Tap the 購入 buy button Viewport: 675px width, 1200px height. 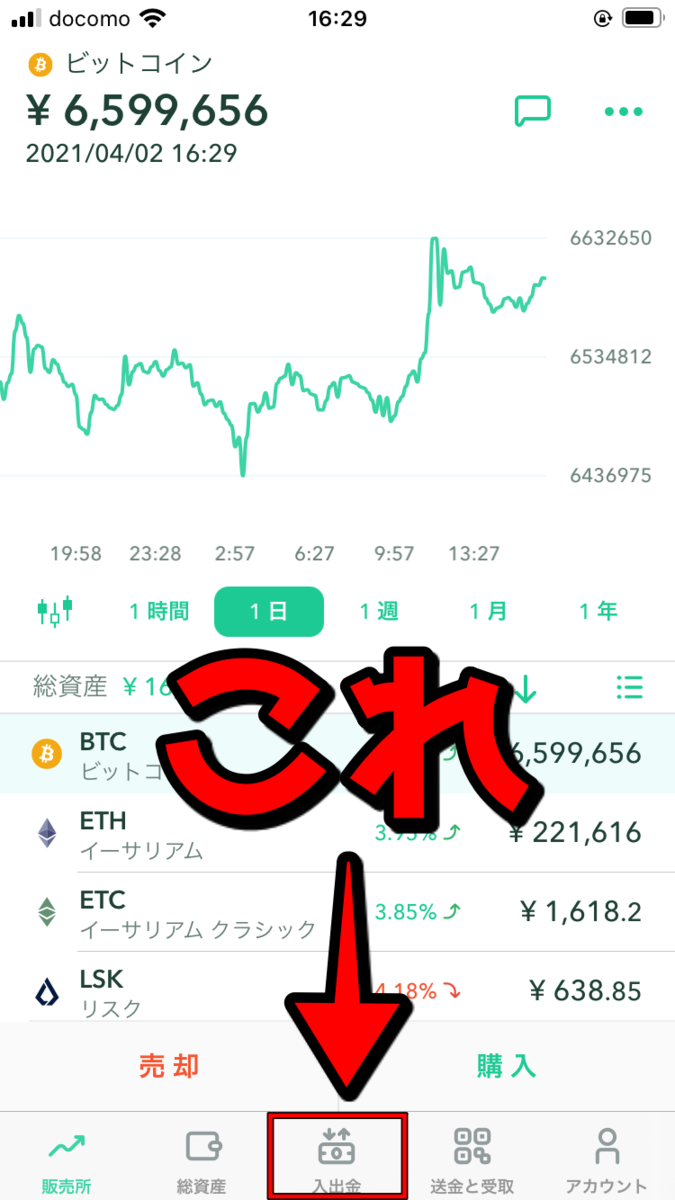[506, 1066]
